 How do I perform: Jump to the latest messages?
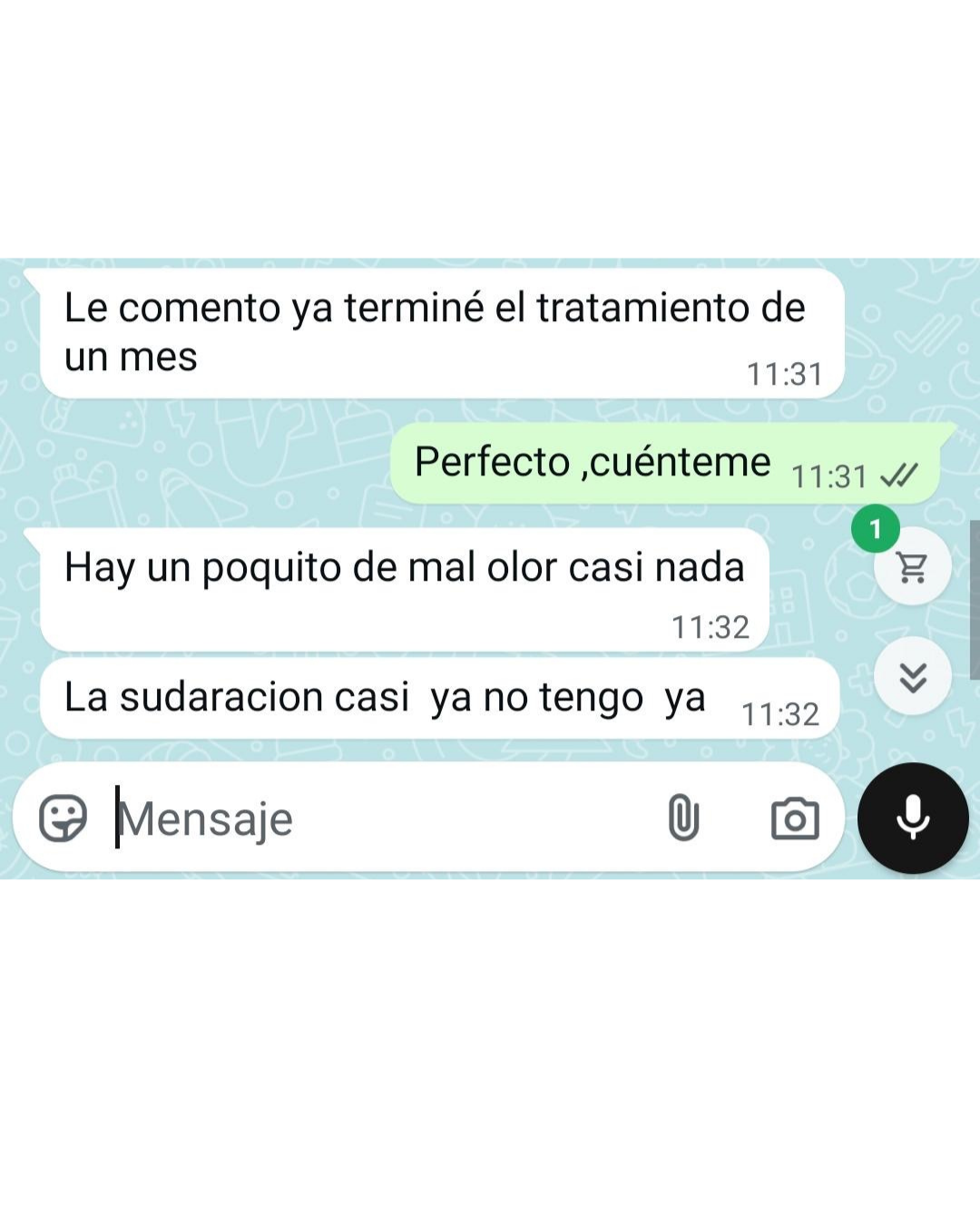click(x=912, y=676)
